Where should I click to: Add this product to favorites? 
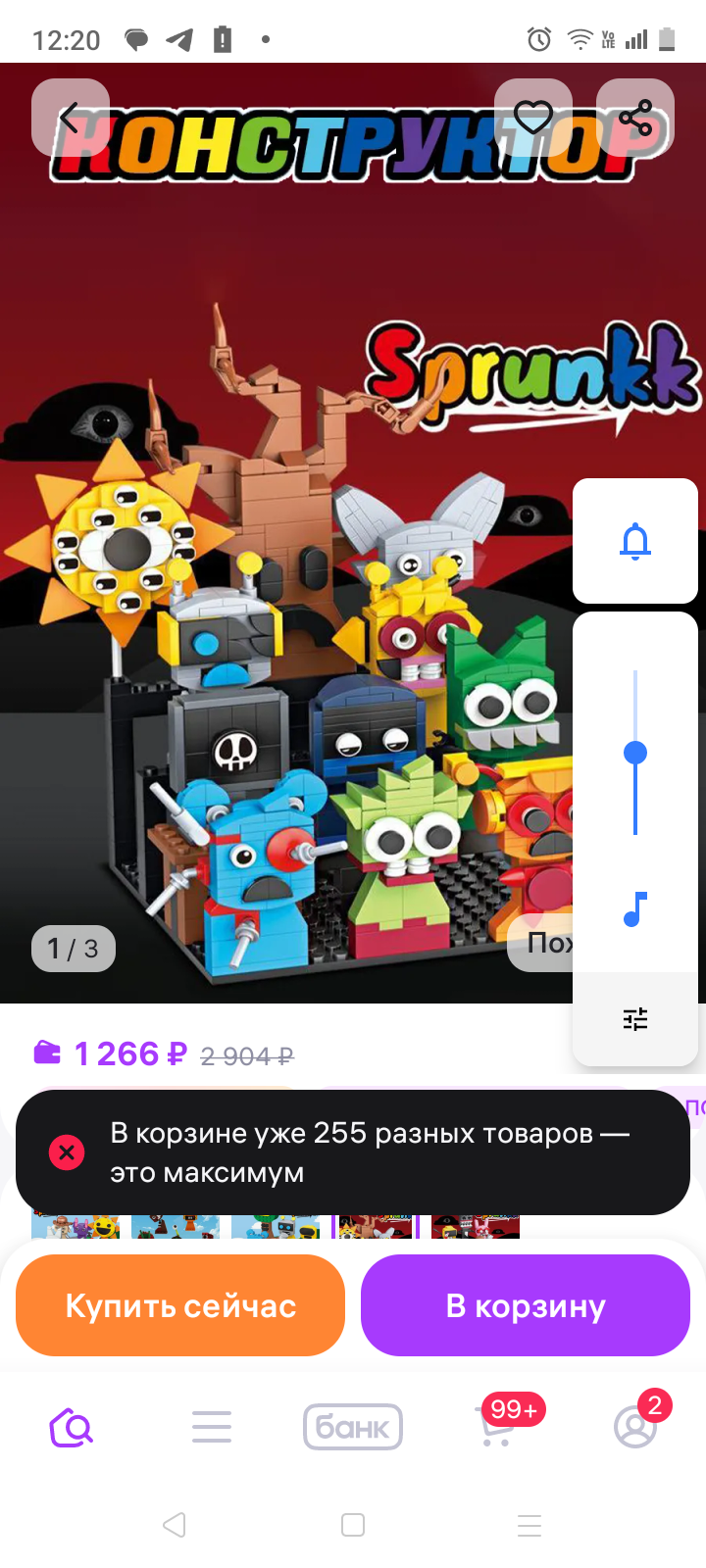pyautogui.click(x=533, y=118)
